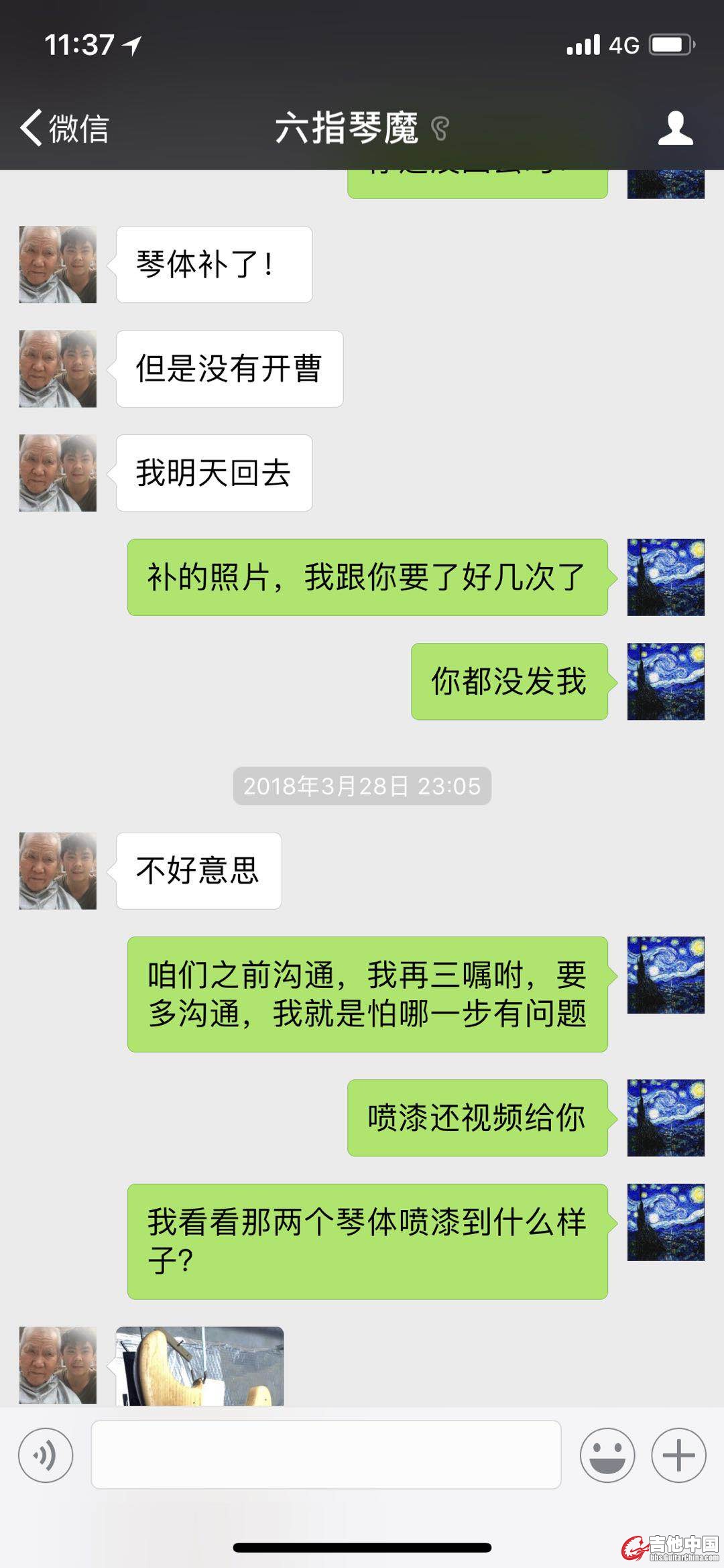Open the contact profile icon
Image resolution: width=724 pixels, height=1568 pixels.
click(675, 127)
